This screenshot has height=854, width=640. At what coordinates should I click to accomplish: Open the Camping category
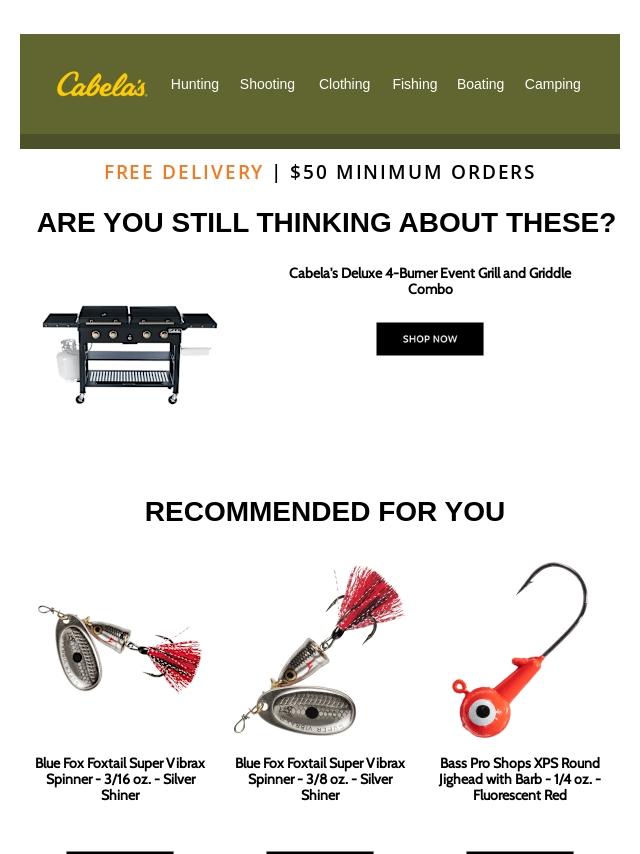point(552,84)
